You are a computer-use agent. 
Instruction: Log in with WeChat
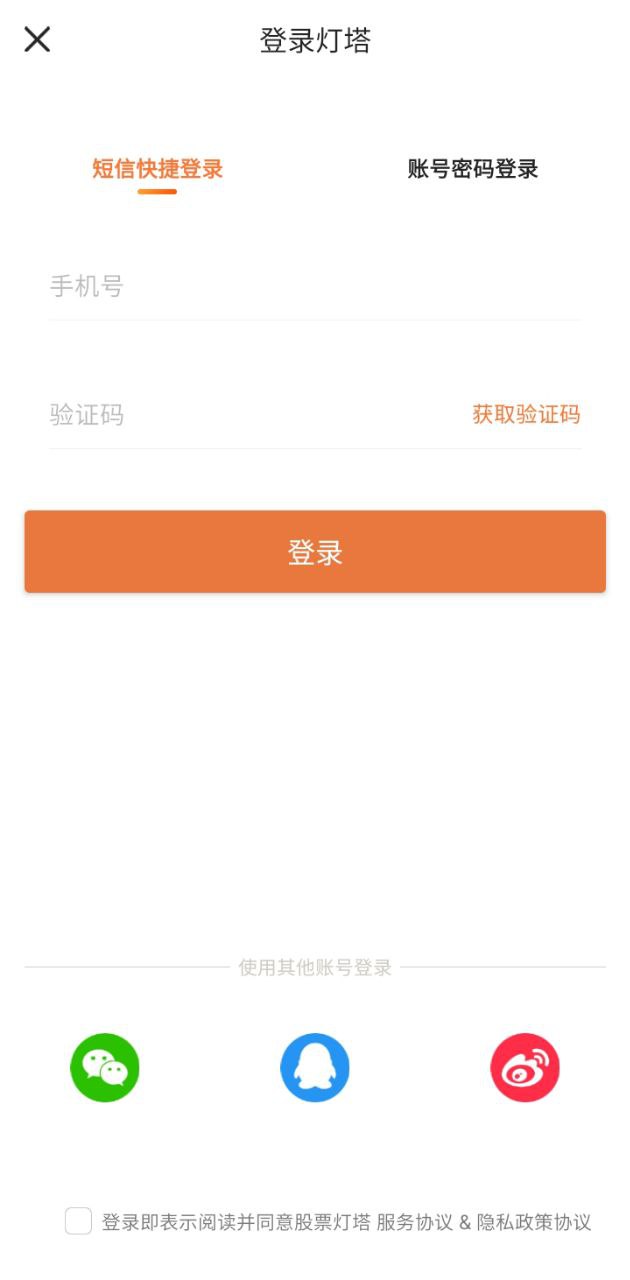pos(105,1068)
